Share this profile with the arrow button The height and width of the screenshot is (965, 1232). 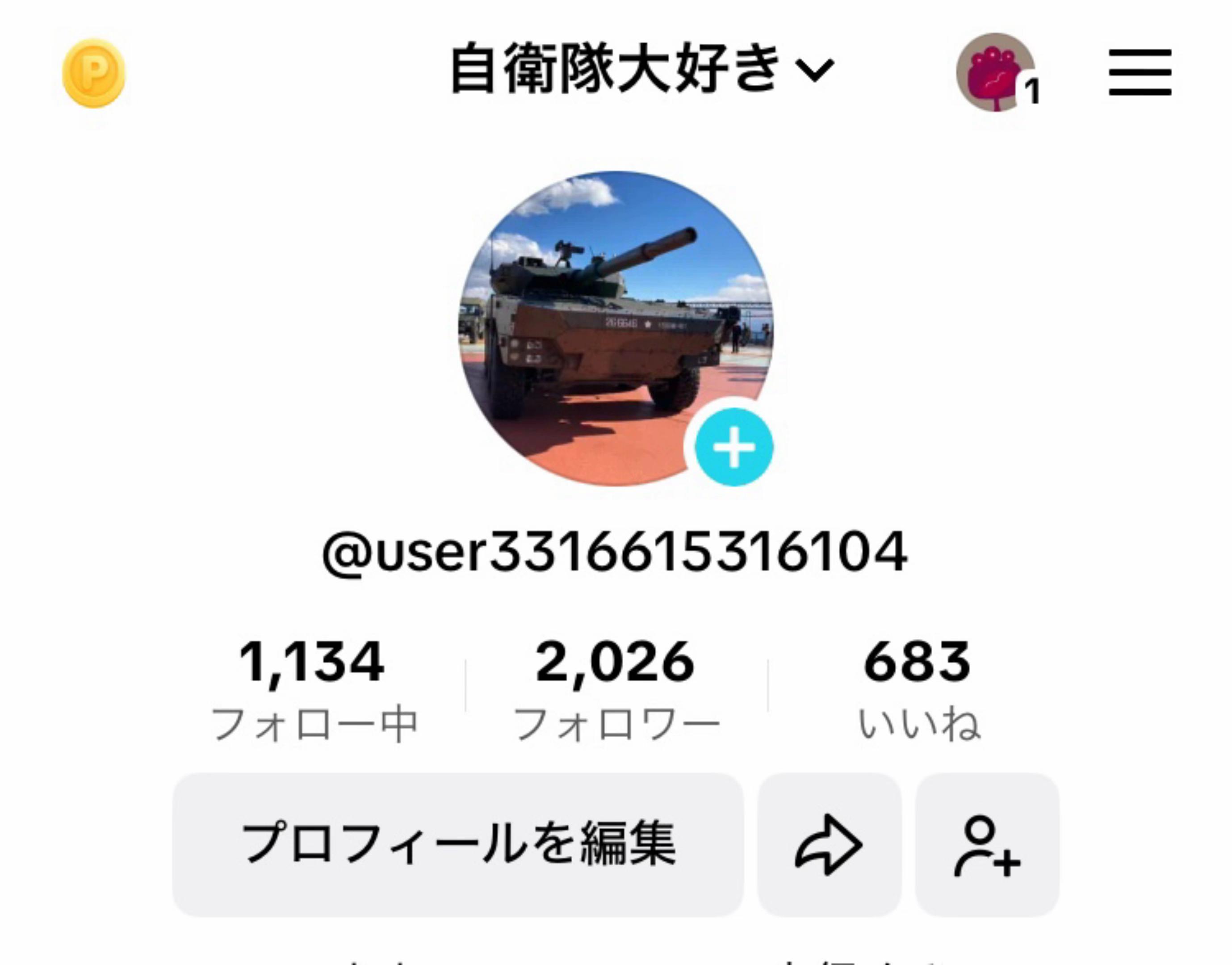tap(829, 844)
